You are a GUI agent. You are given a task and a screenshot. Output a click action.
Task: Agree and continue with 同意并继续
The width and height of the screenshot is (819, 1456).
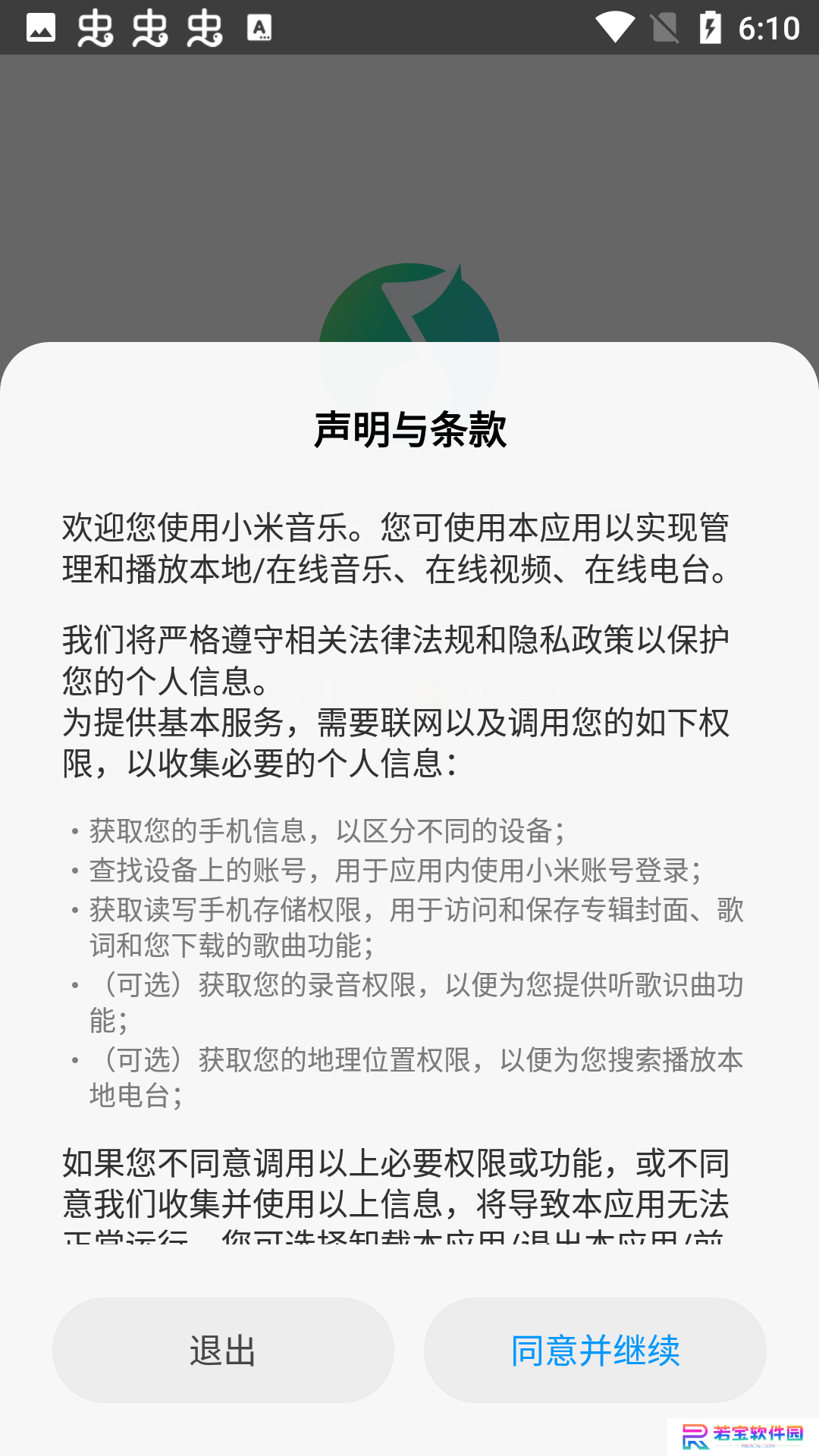click(x=595, y=1350)
